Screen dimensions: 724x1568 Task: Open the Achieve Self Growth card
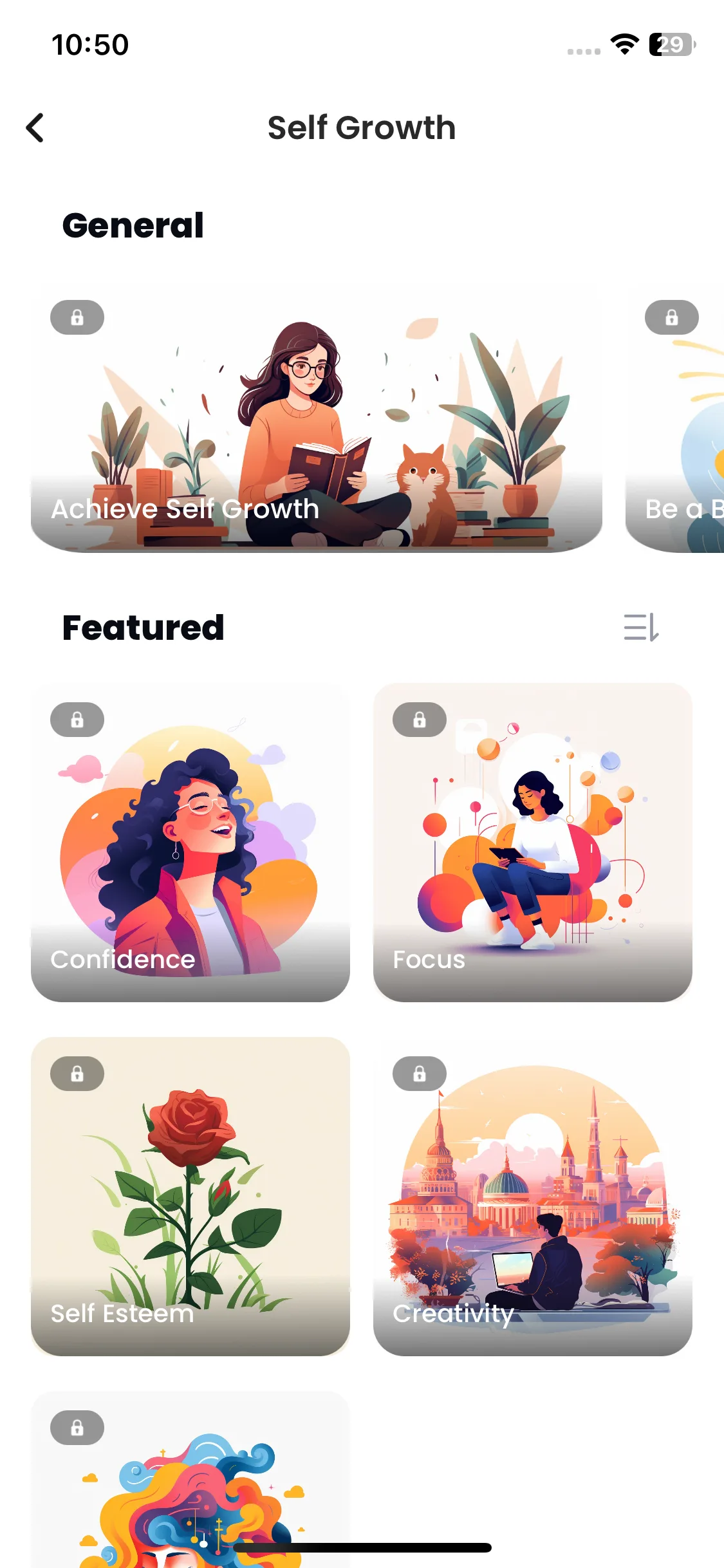pos(316,416)
